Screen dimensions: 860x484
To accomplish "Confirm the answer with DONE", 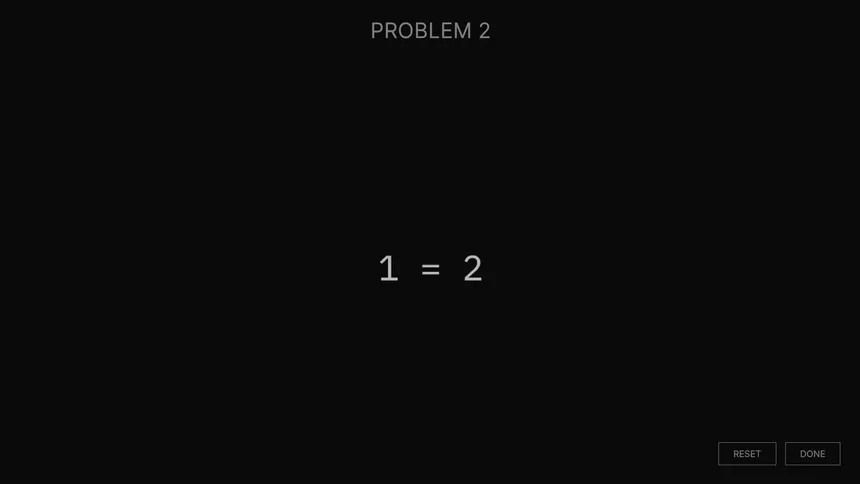I will coord(812,454).
